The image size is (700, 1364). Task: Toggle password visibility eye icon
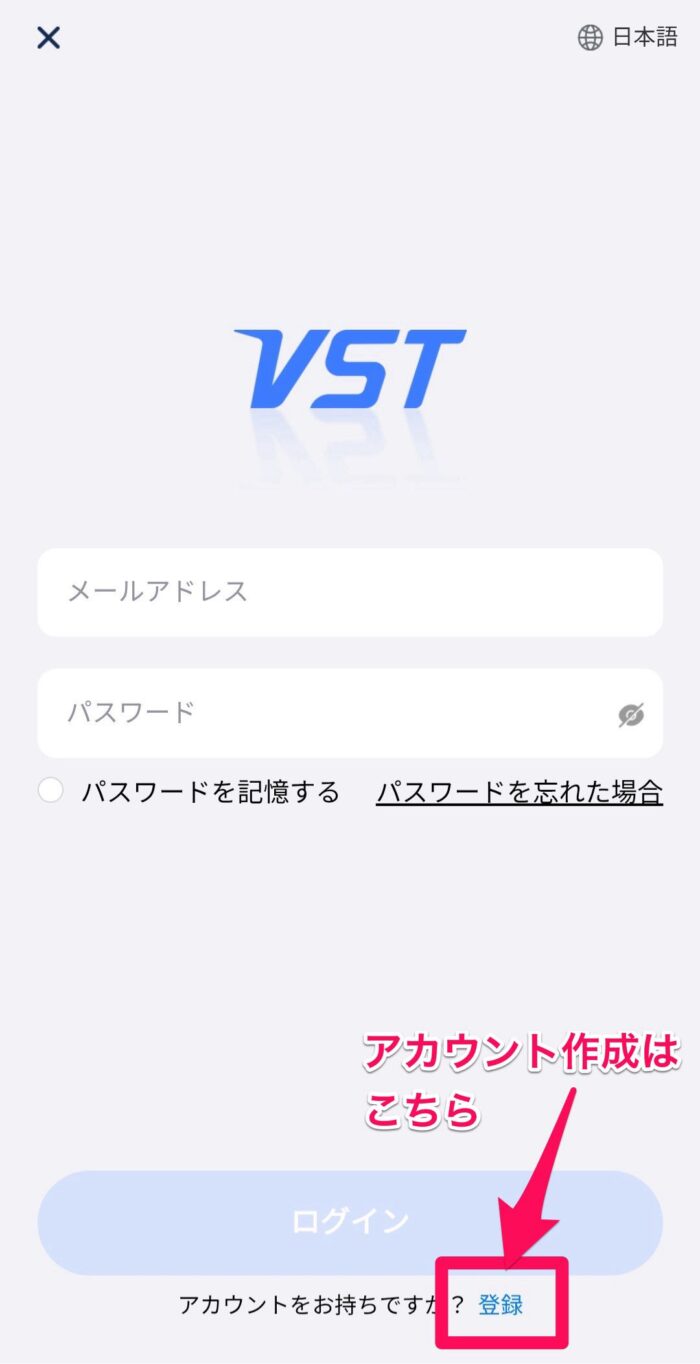(x=631, y=715)
